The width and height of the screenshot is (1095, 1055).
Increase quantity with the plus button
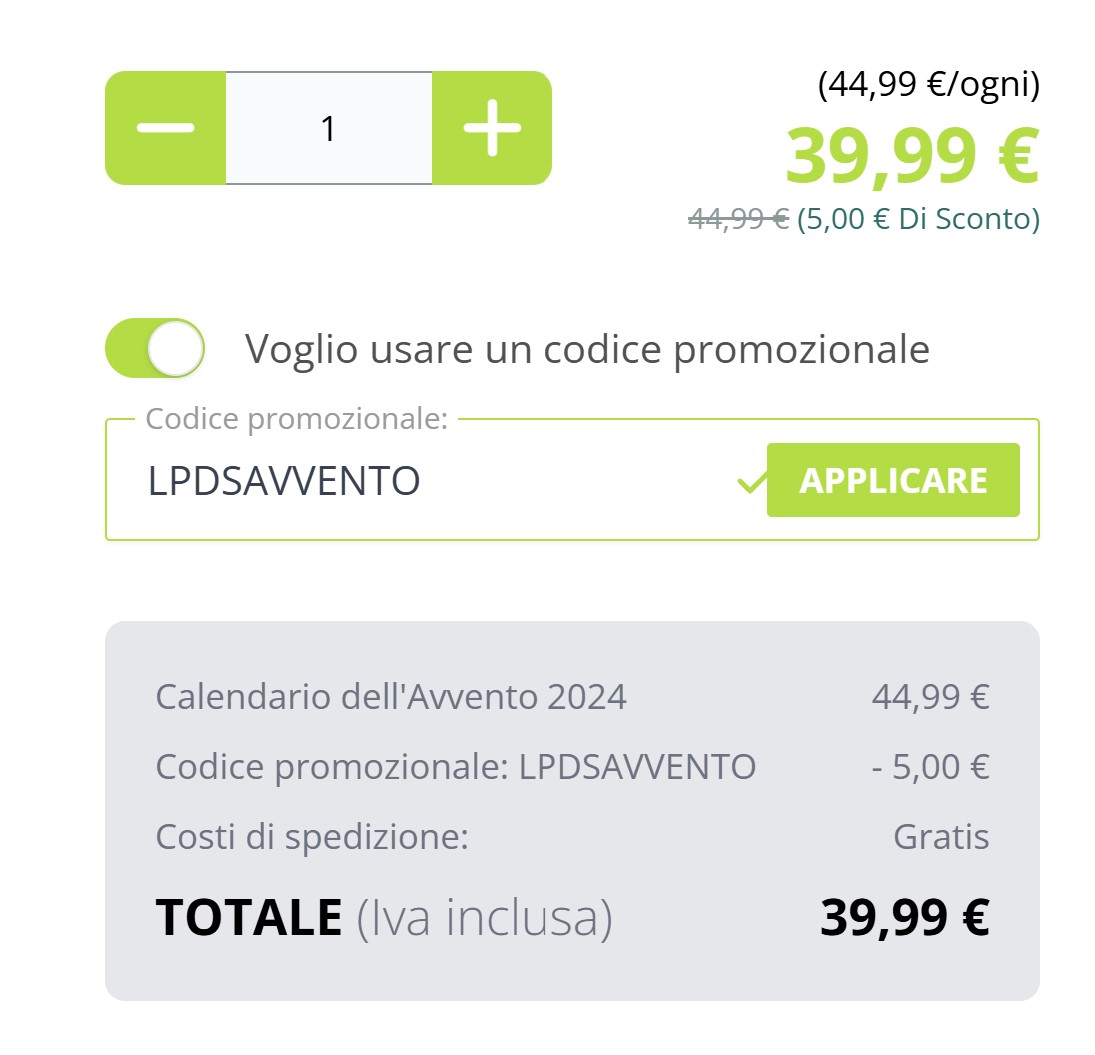[492, 128]
